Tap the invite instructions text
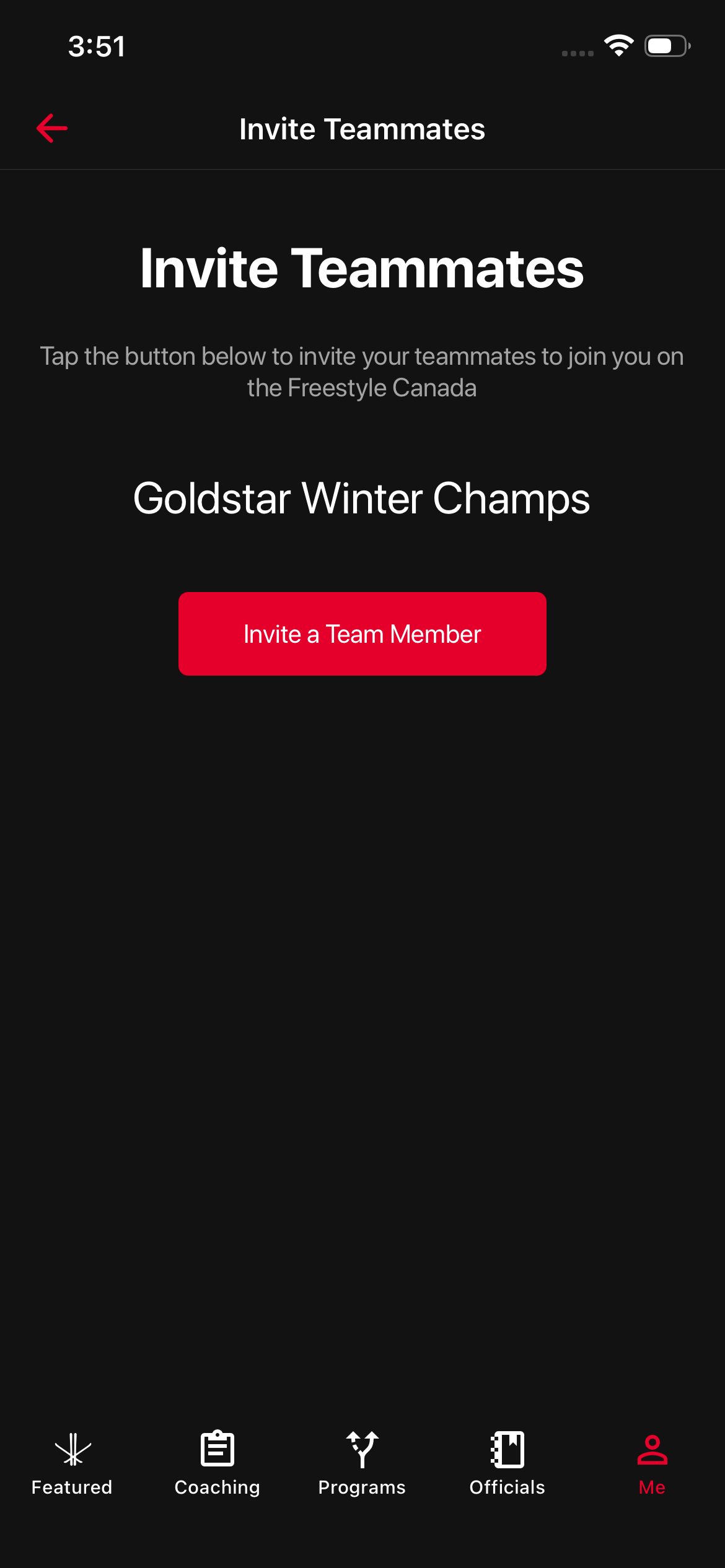 tap(362, 372)
